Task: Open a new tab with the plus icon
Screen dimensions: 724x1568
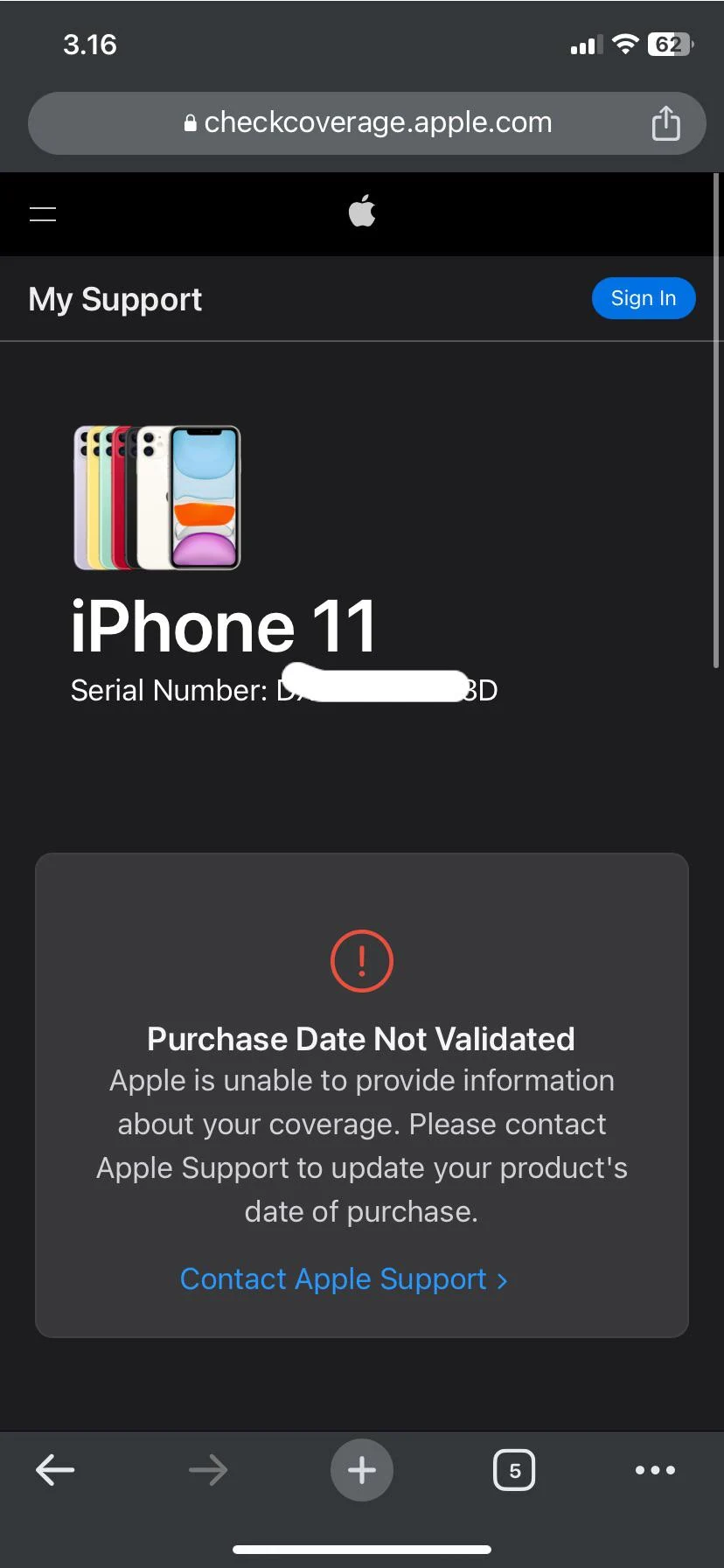Action: (x=362, y=1470)
